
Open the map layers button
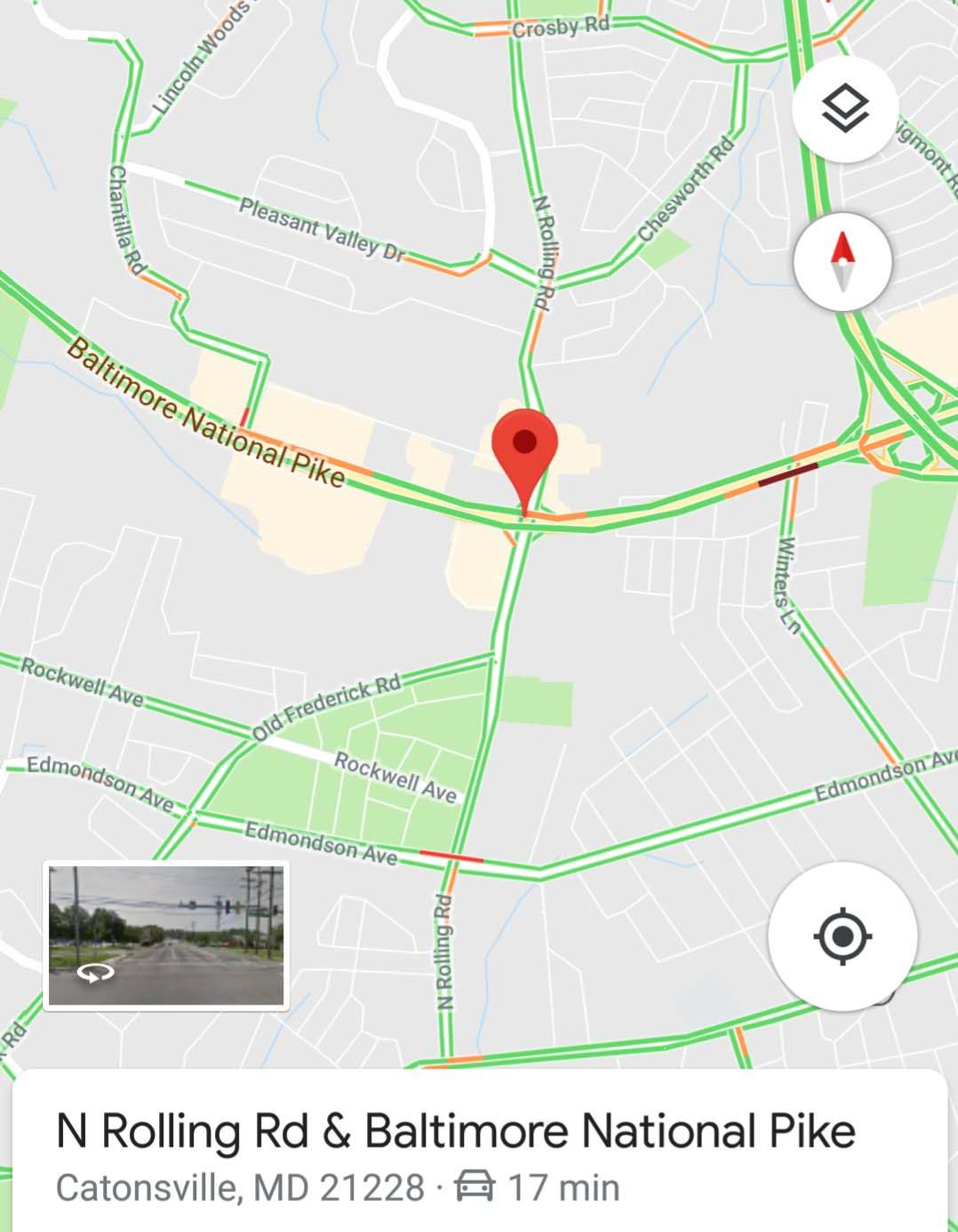[x=843, y=109]
